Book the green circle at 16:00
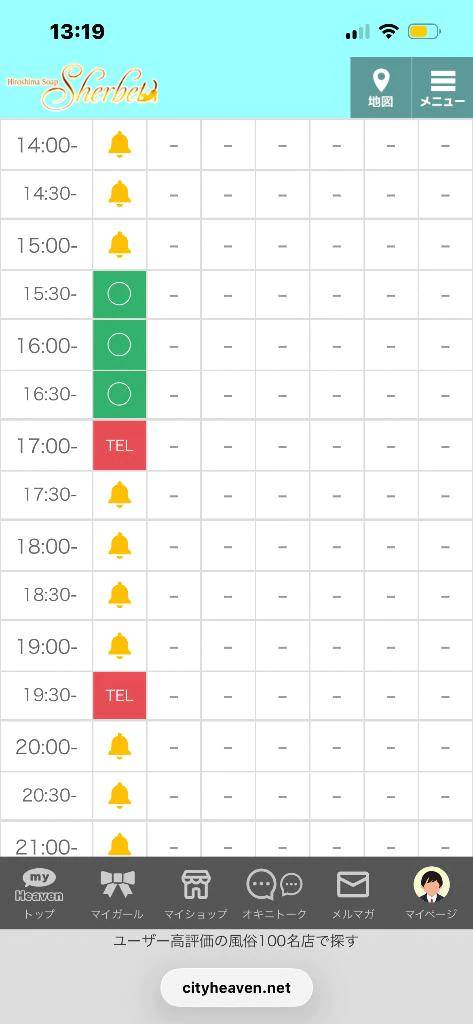 (x=119, y=345)
